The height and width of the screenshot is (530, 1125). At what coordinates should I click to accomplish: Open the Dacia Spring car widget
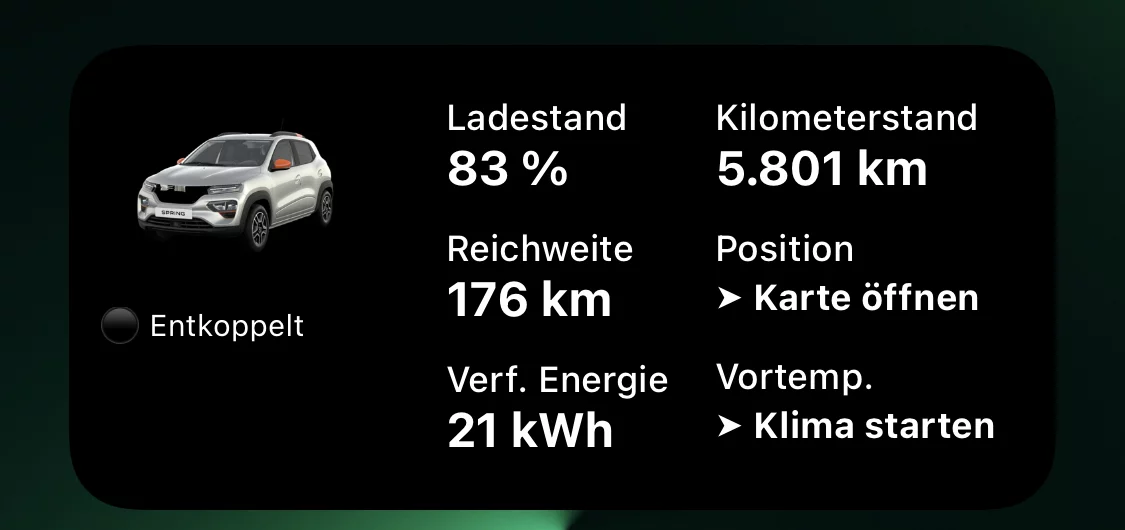tap(236, 192)
